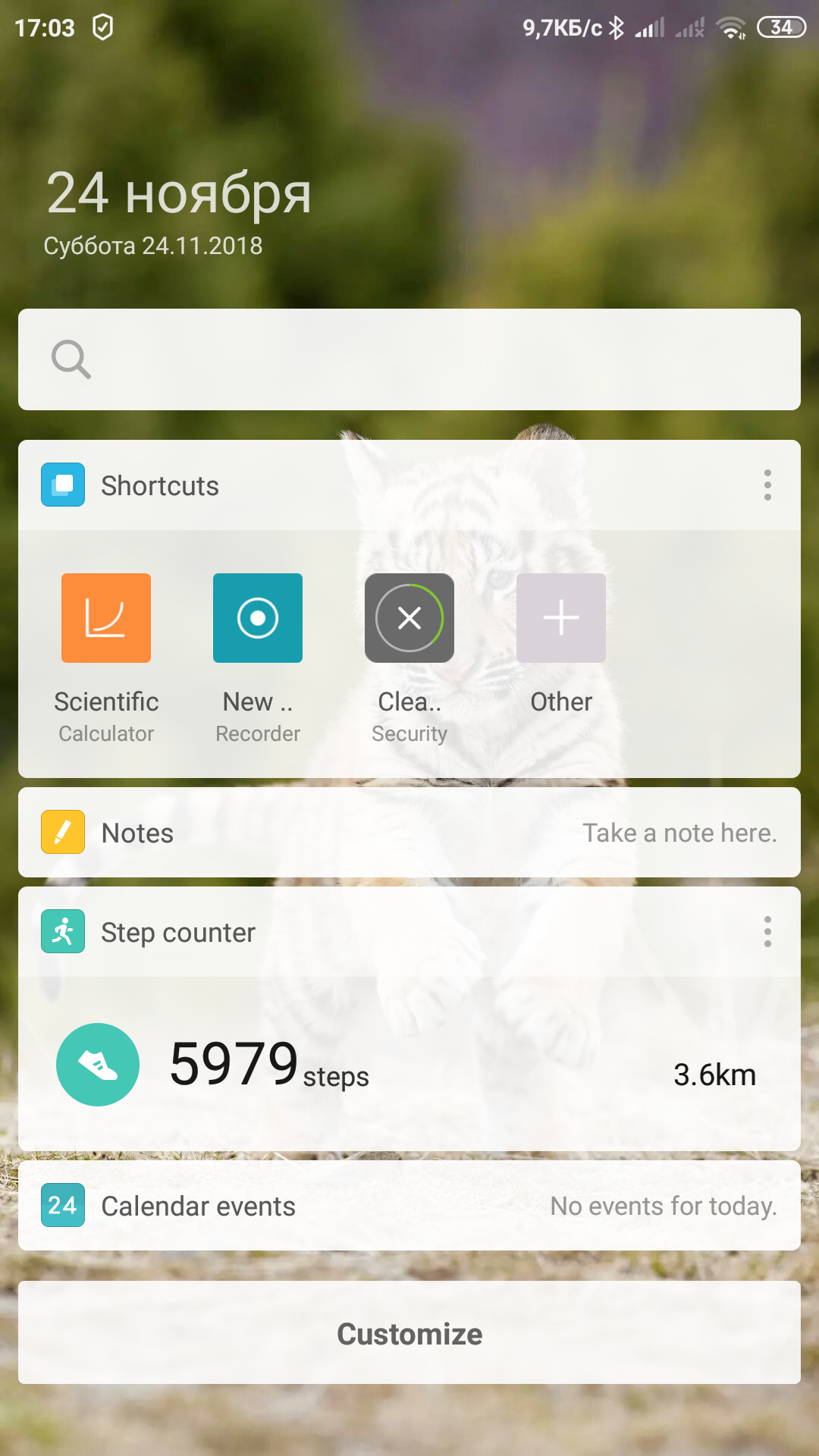This screenshot has height=1456, width=819.
Task: View step counter details for 5979 steps
Action: click(409, 1065)
